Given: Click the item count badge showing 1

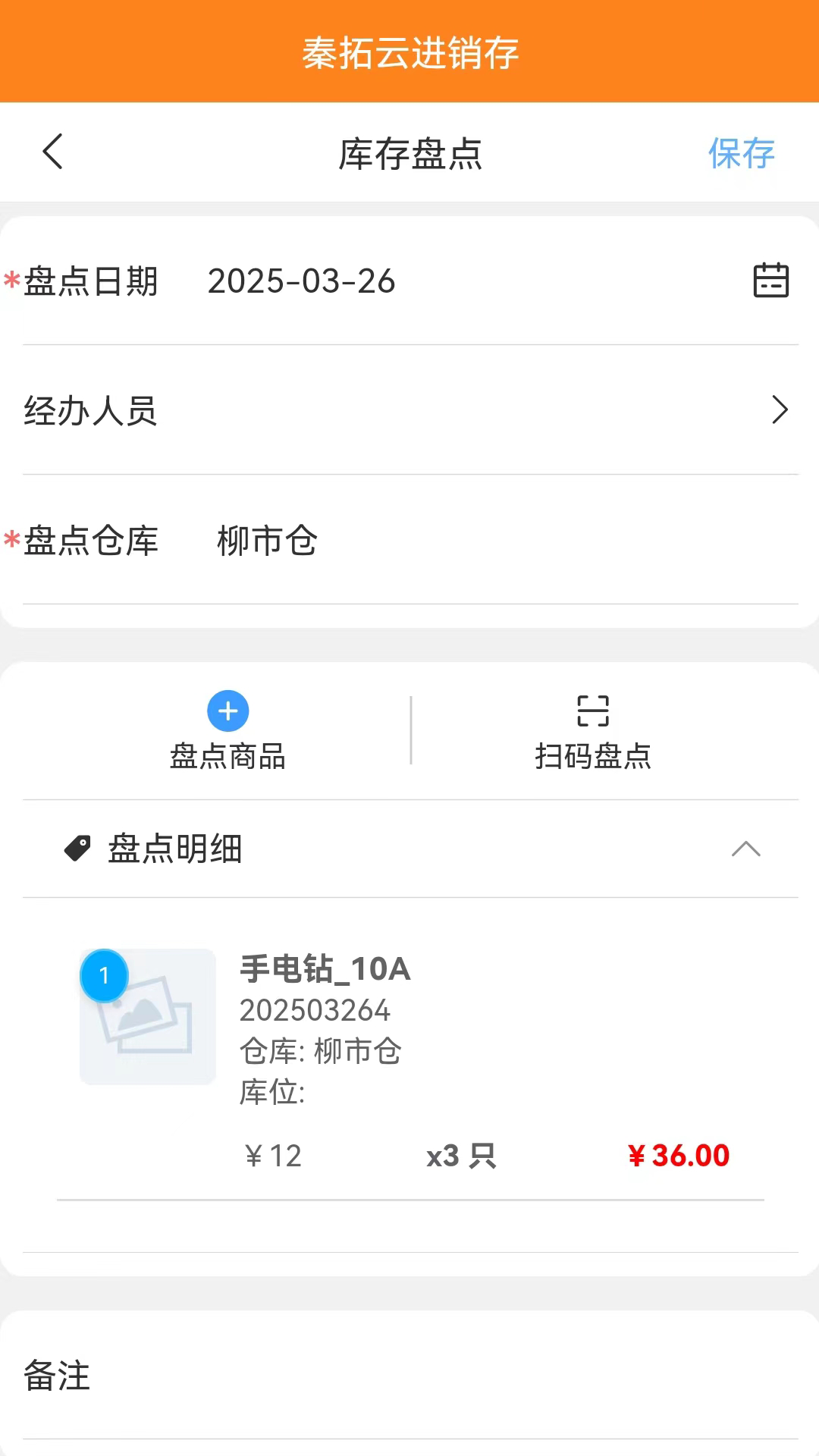Looking at the screenshot, I should (104, 975).
